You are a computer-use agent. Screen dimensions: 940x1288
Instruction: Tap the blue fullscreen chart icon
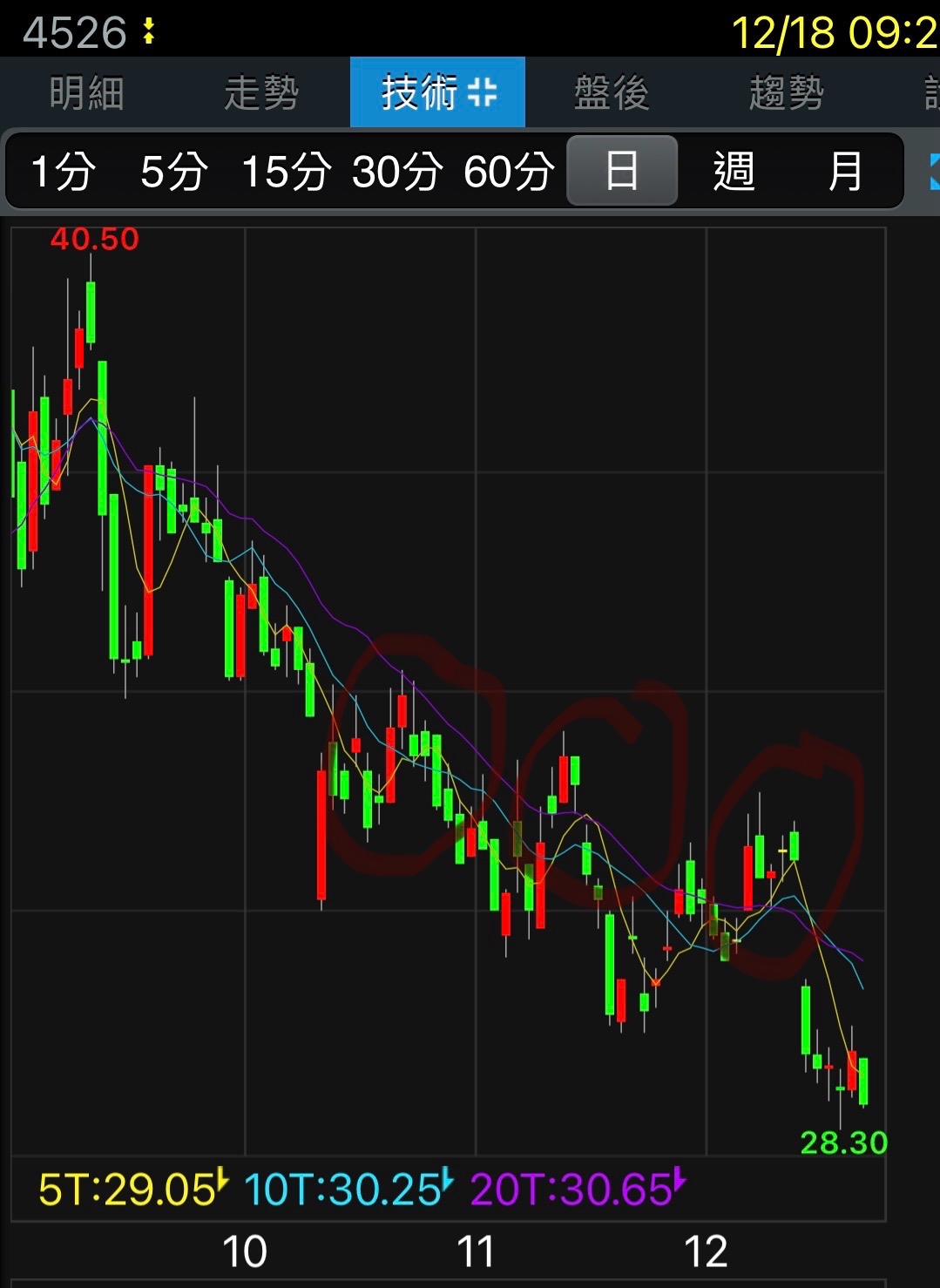click(934, 171)
